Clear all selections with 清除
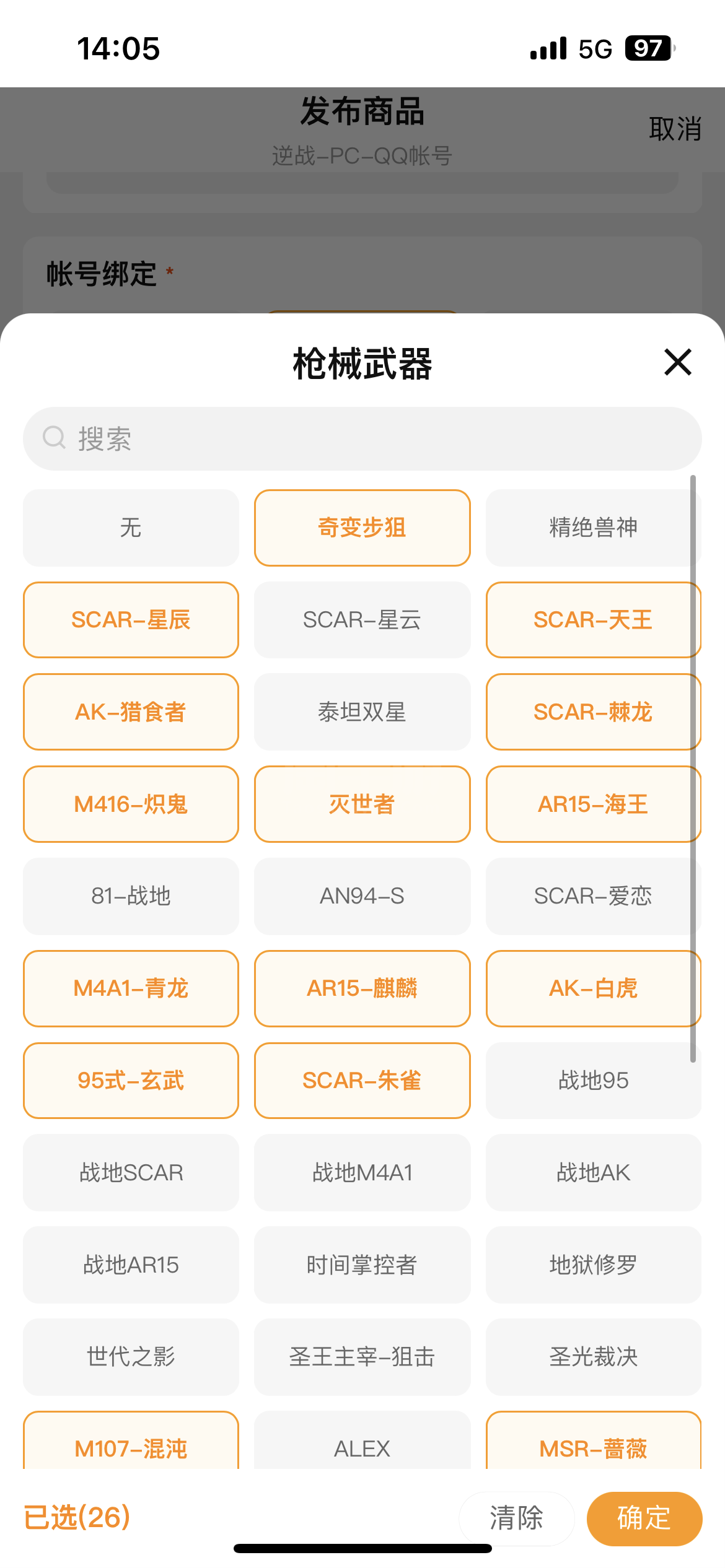Screen dimensions: 725x1568 (516, 1518)
